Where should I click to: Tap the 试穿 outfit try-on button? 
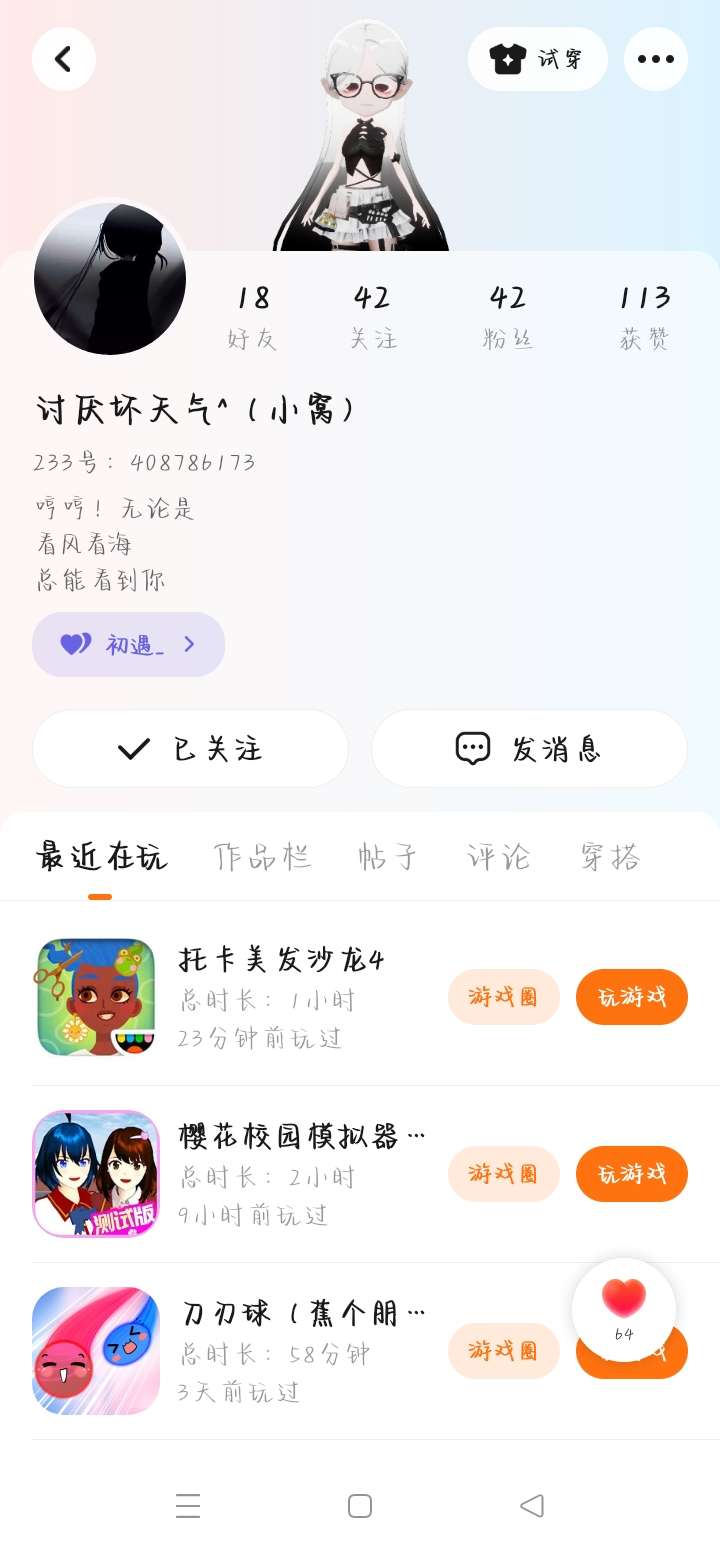click(x=538, y=59)
